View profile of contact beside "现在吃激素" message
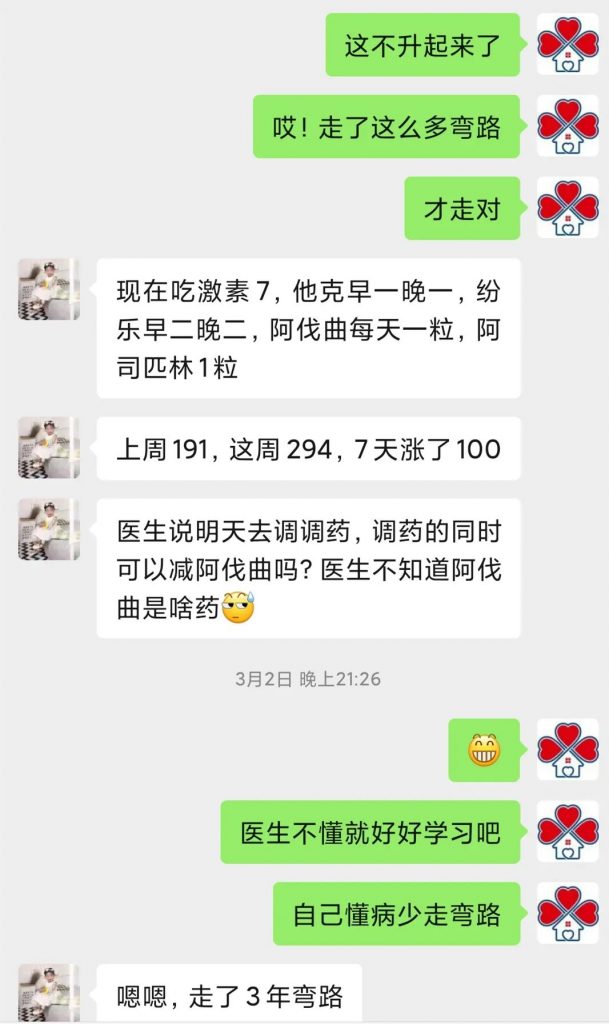The image size is (609, 1024). click(48, 289)
